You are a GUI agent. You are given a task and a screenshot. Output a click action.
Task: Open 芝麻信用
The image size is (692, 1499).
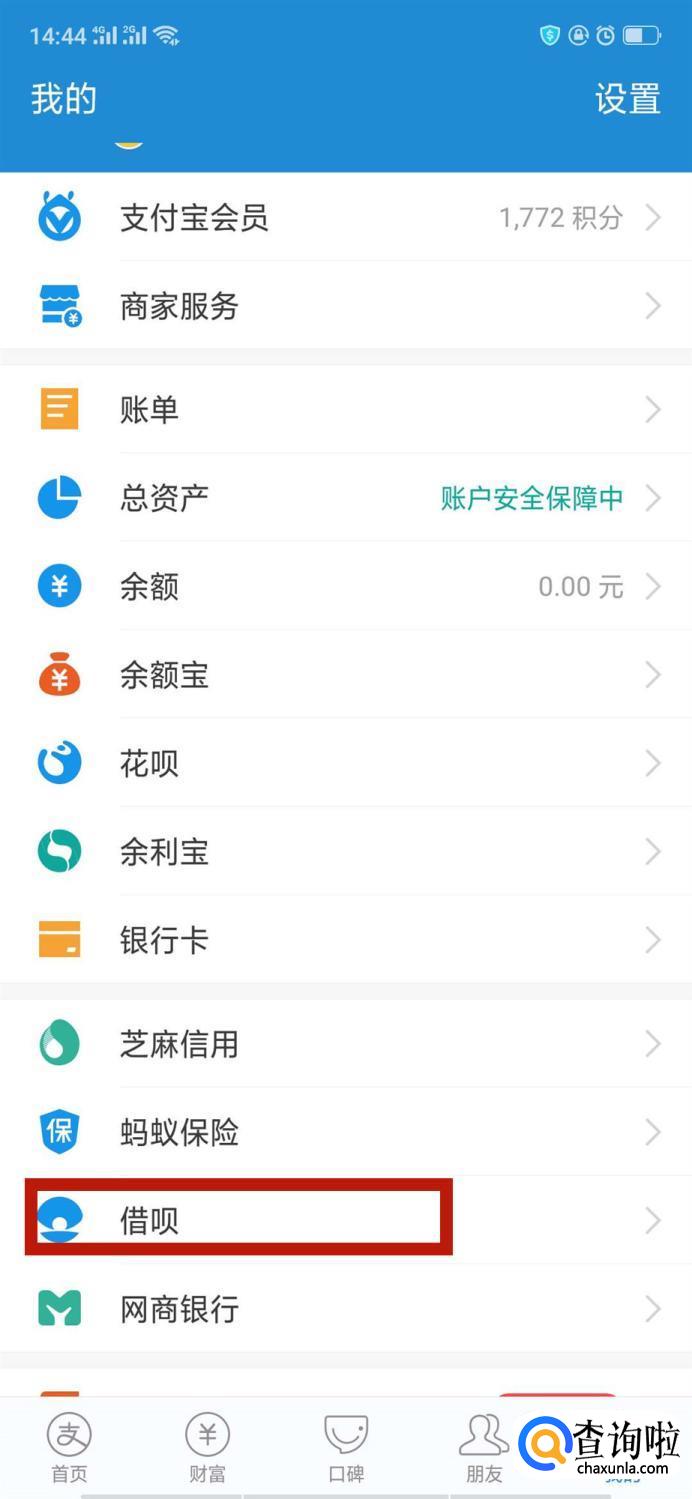(346, 1044)
